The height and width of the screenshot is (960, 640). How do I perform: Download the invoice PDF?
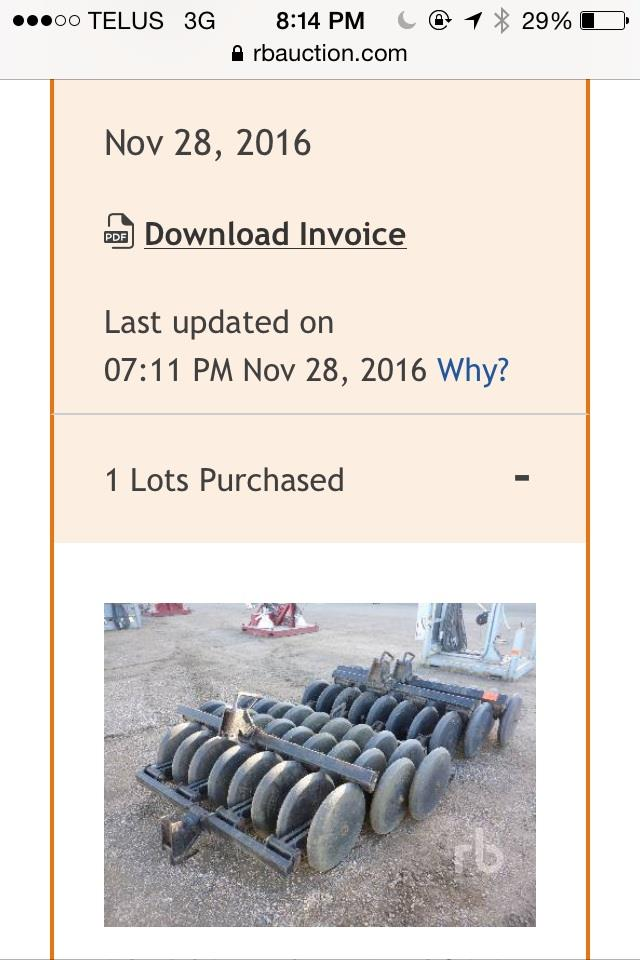(274, 234)
